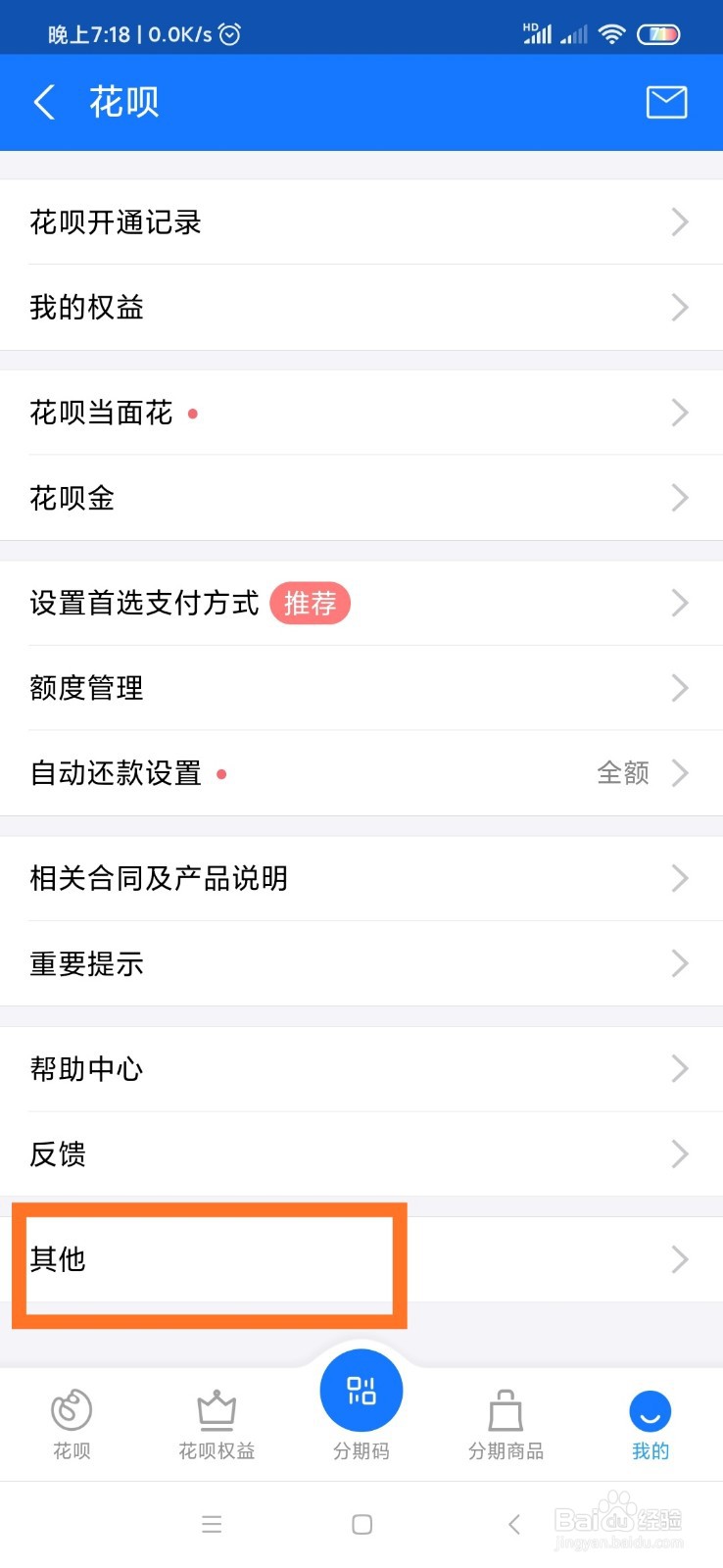The height and width of the screenshot is (1568, 723).
Task: Open the 花呗当面花 menu entry
Action: click(x=362, y=413)
